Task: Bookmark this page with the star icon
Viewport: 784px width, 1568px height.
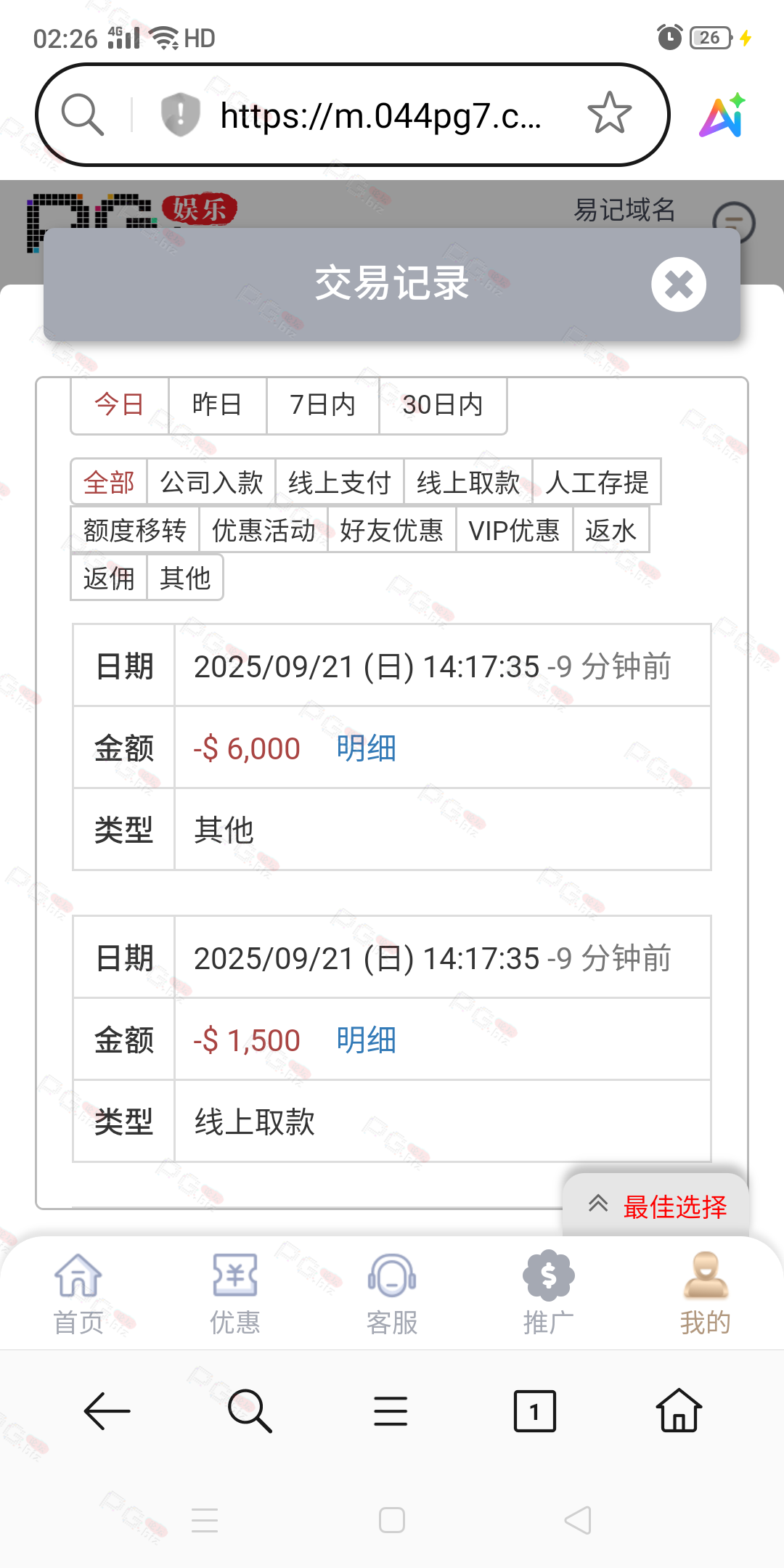Action: 609,114
